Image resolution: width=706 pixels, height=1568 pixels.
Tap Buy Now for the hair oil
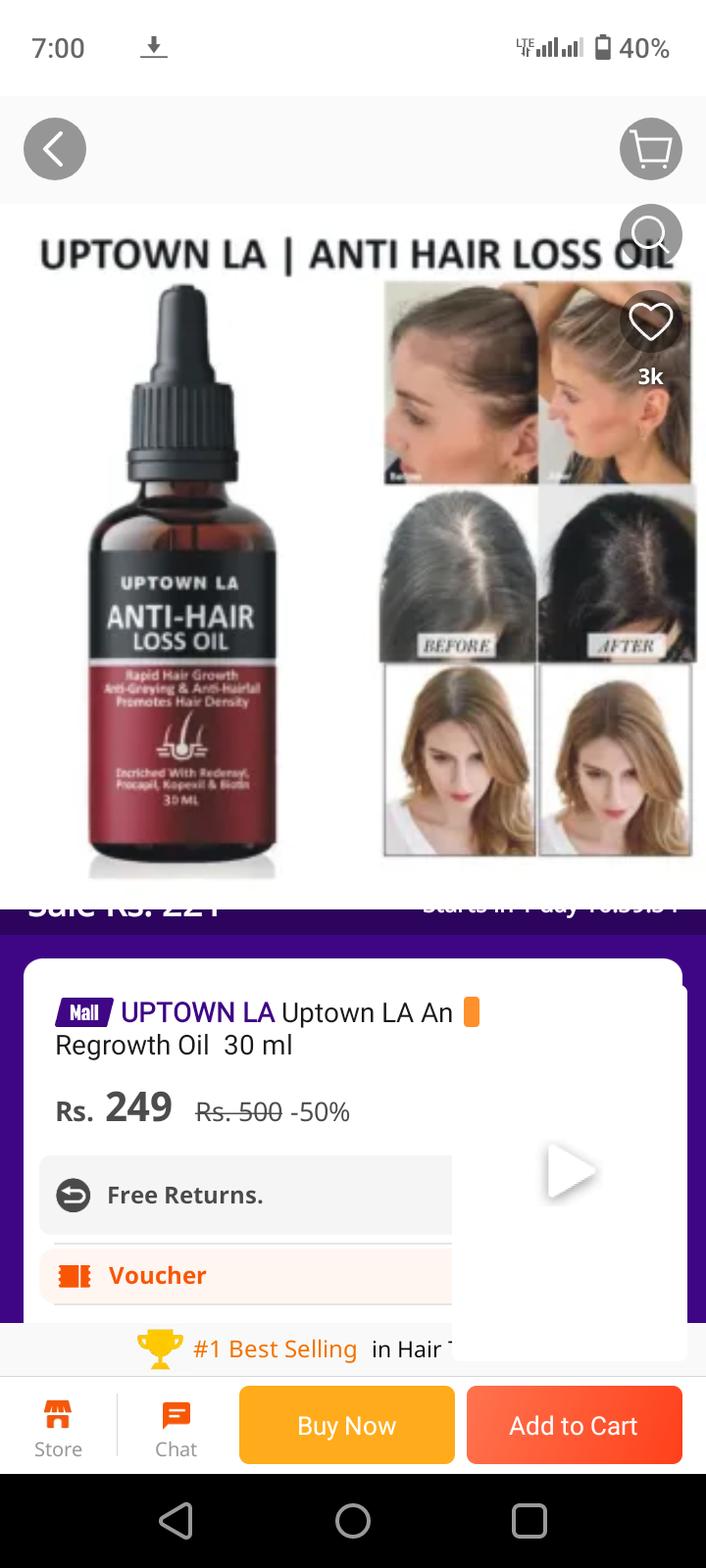pyautogui.click(x=347, y=1425)
